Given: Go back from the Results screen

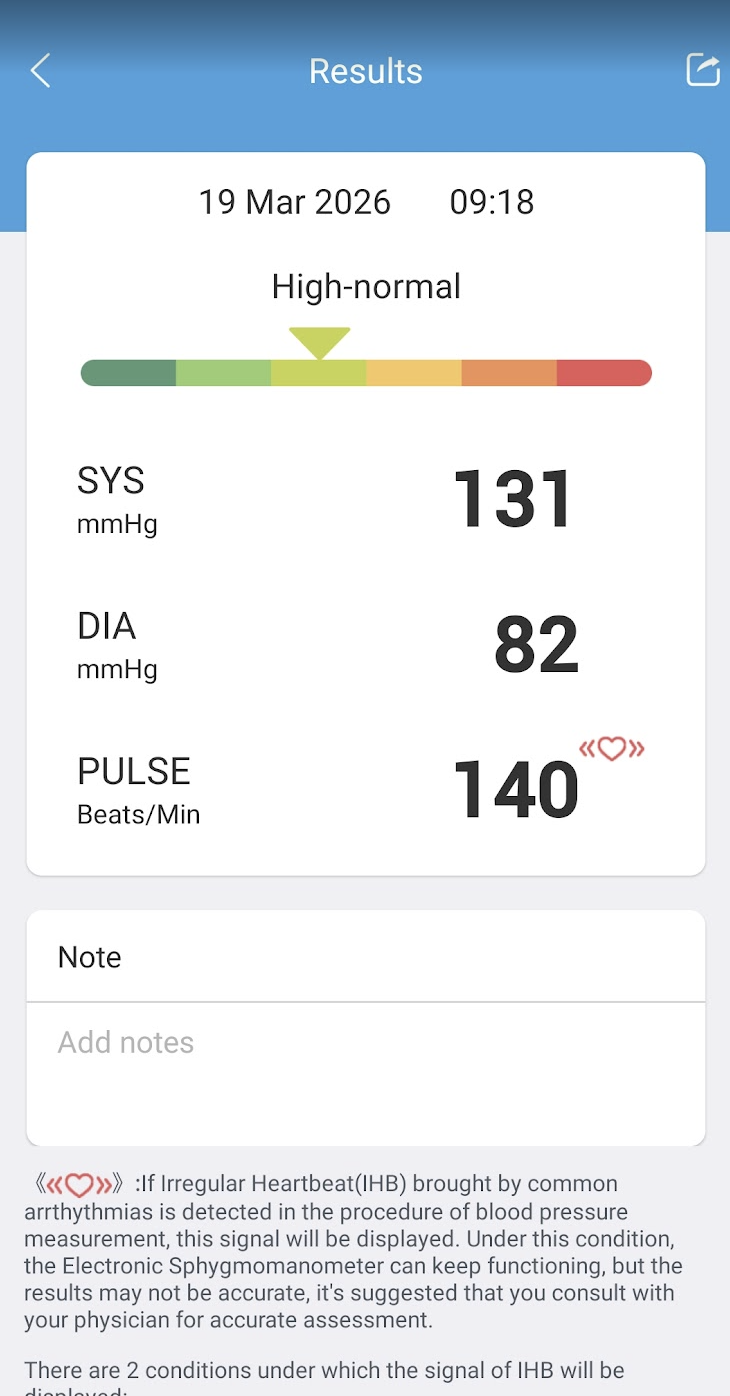Looking at the screenshot, I should (40, 71).
